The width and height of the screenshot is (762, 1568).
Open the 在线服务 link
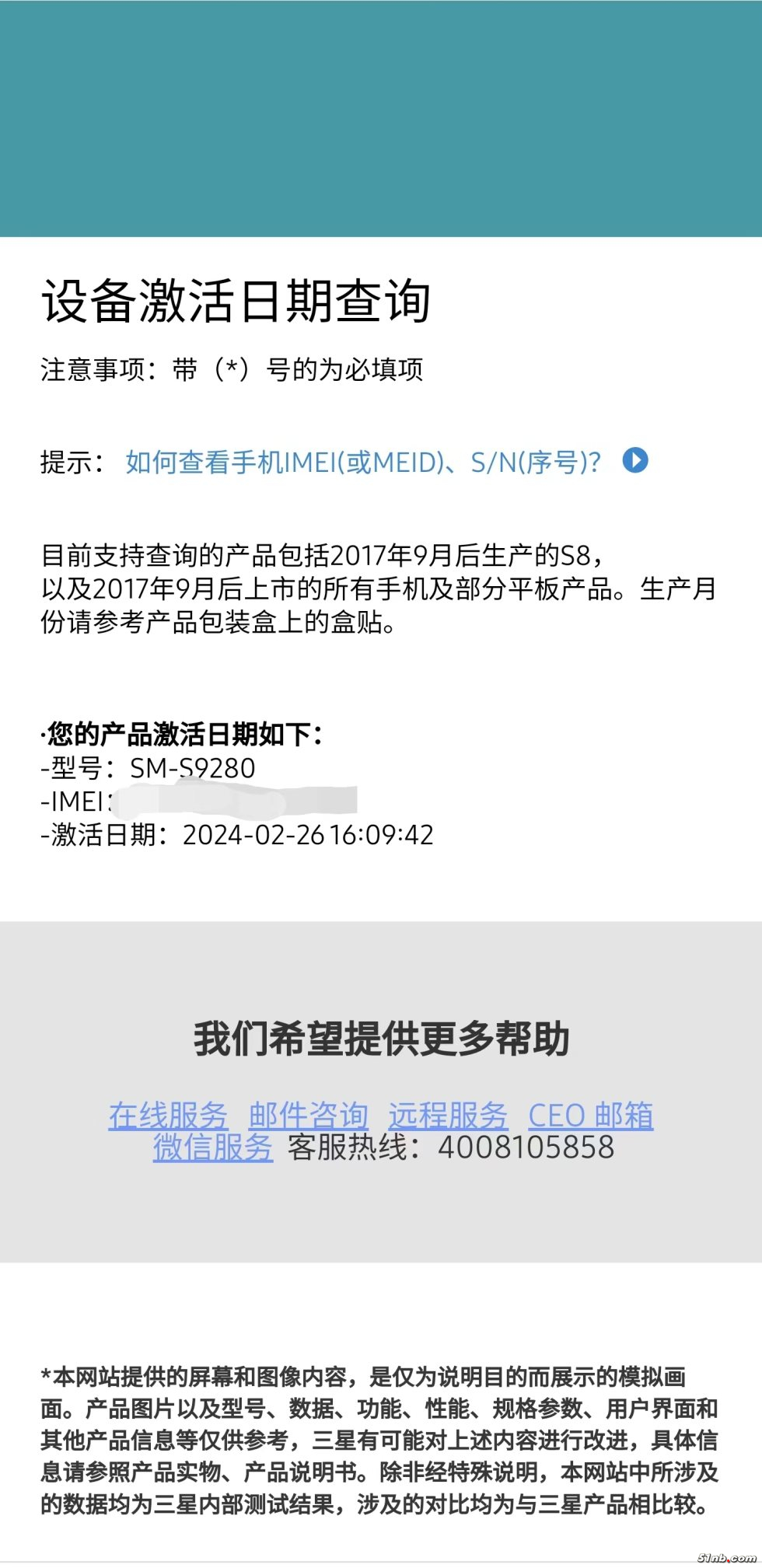pos(168,1116)
